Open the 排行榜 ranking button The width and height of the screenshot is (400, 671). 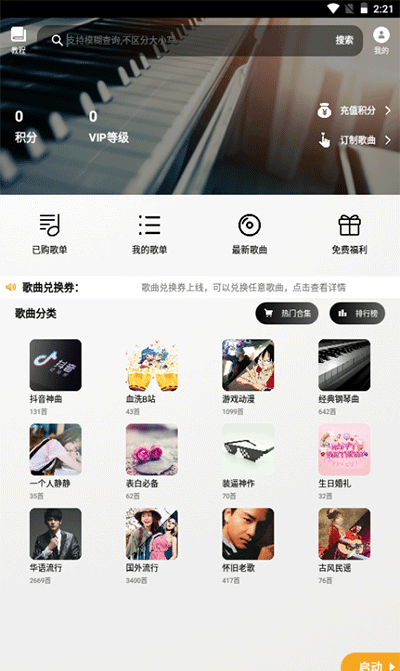click(x=357, y=313)
